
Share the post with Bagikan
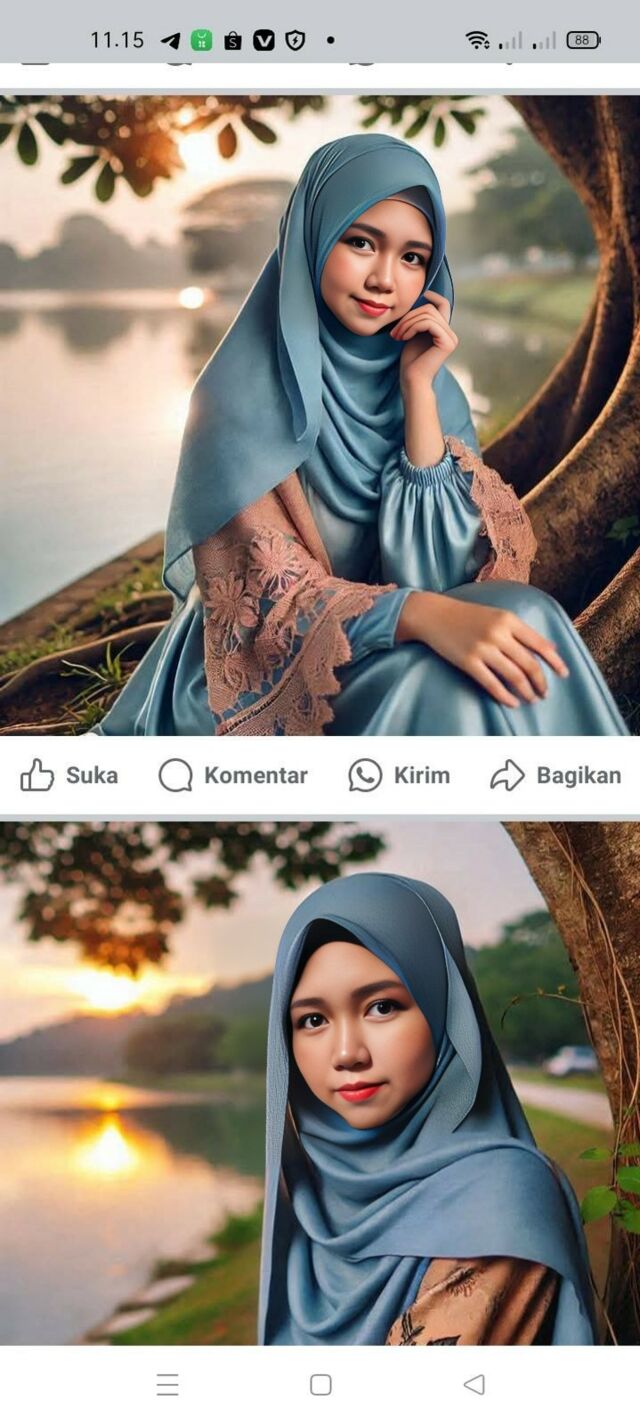(x=555, y=775)
